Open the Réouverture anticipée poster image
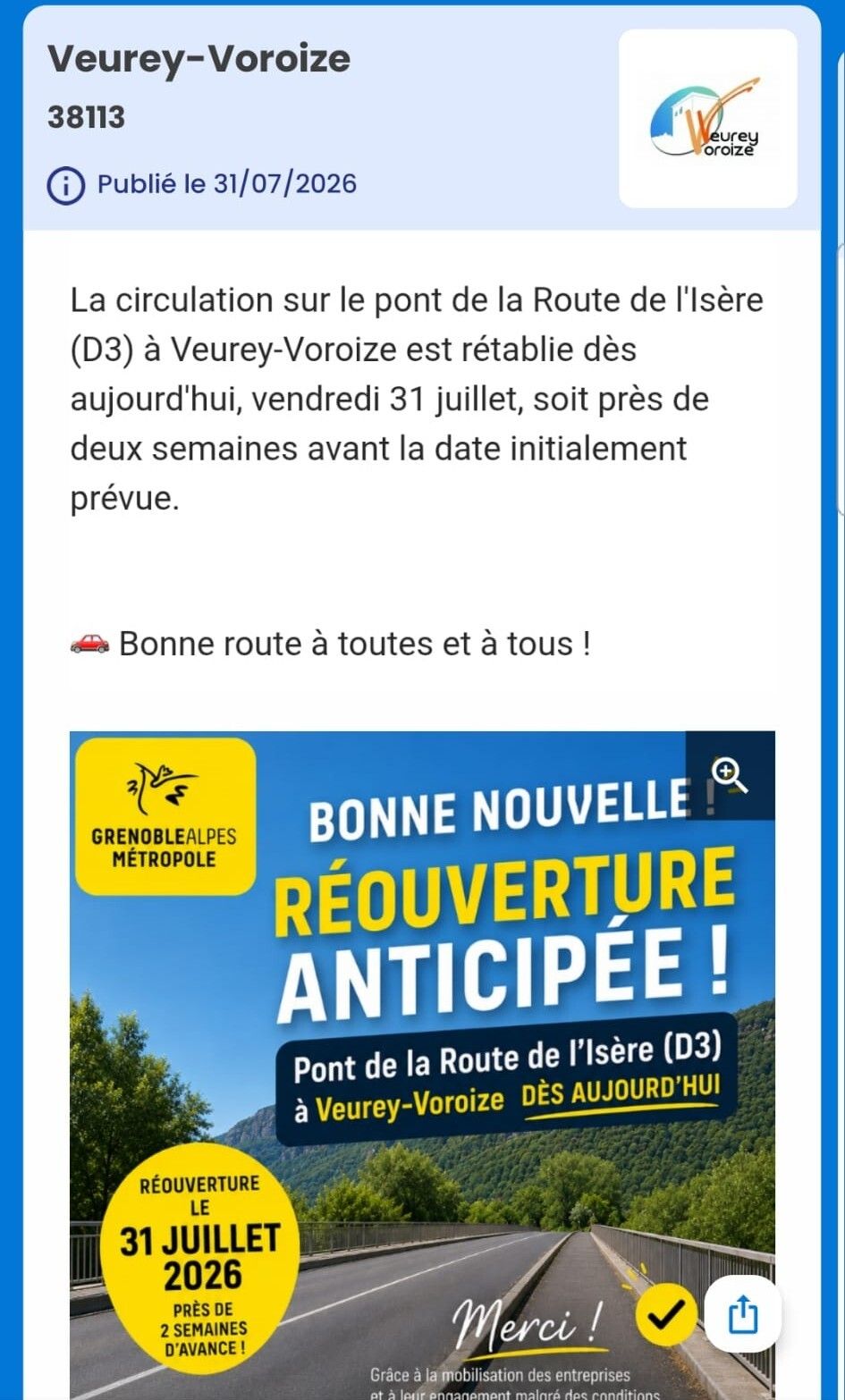 click(x=422, y=1066)
